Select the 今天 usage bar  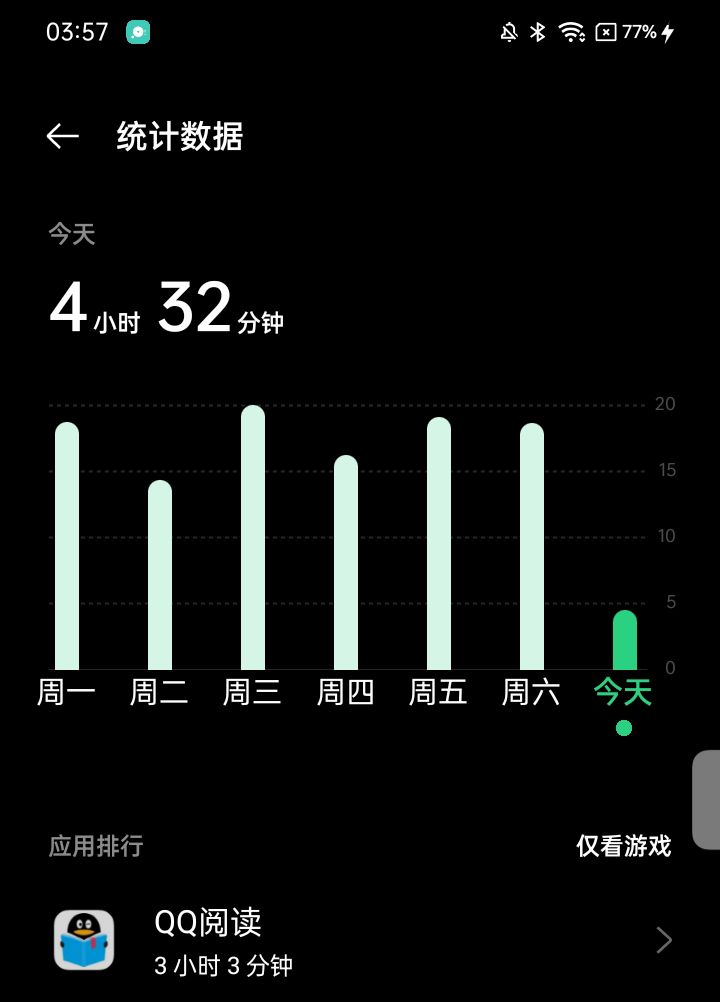[625, 640]
